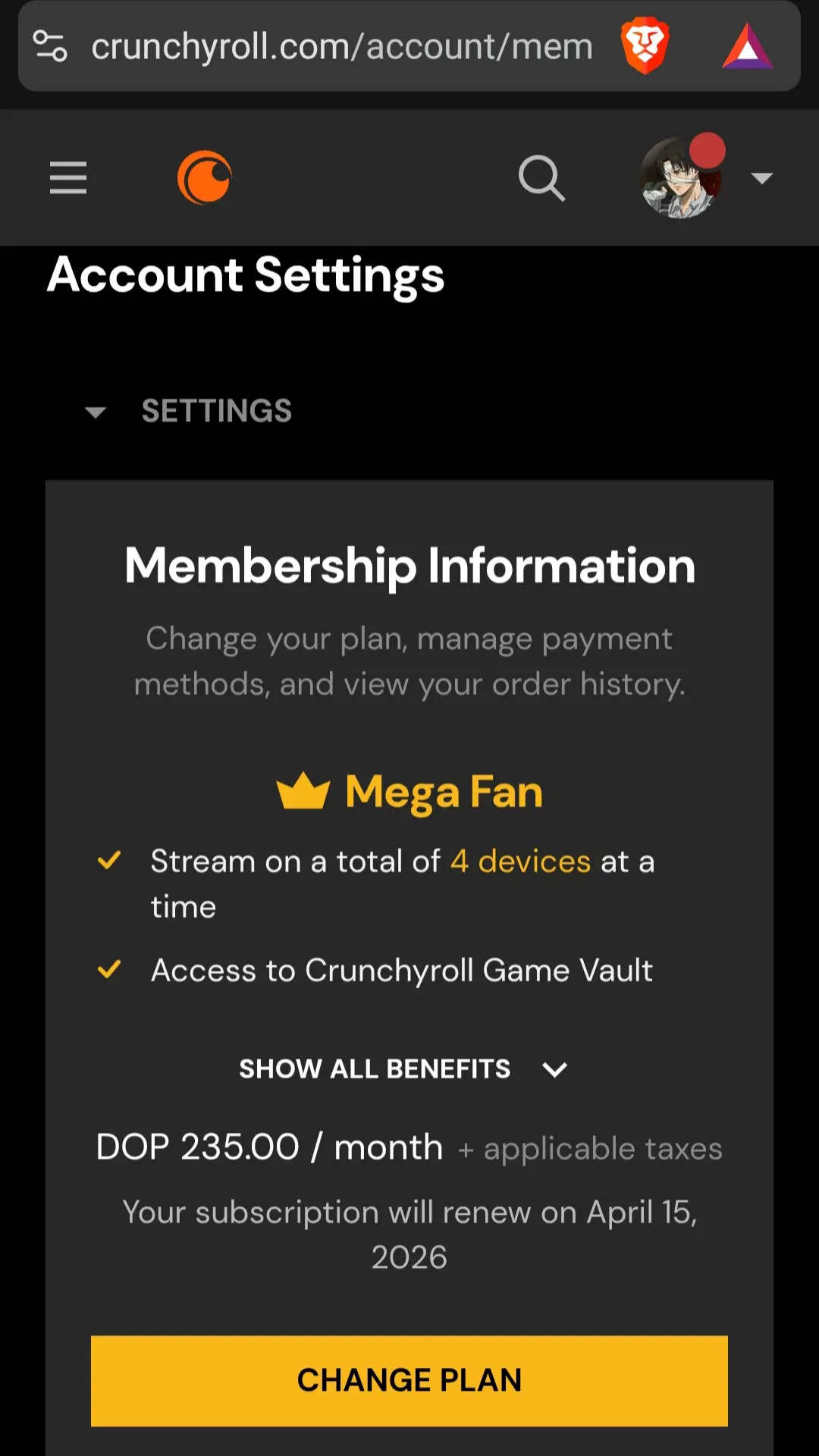The height and width of the screenshot is (1456, 819).
Task: Expand Show All Benefits
Action: coord(403,1069)
